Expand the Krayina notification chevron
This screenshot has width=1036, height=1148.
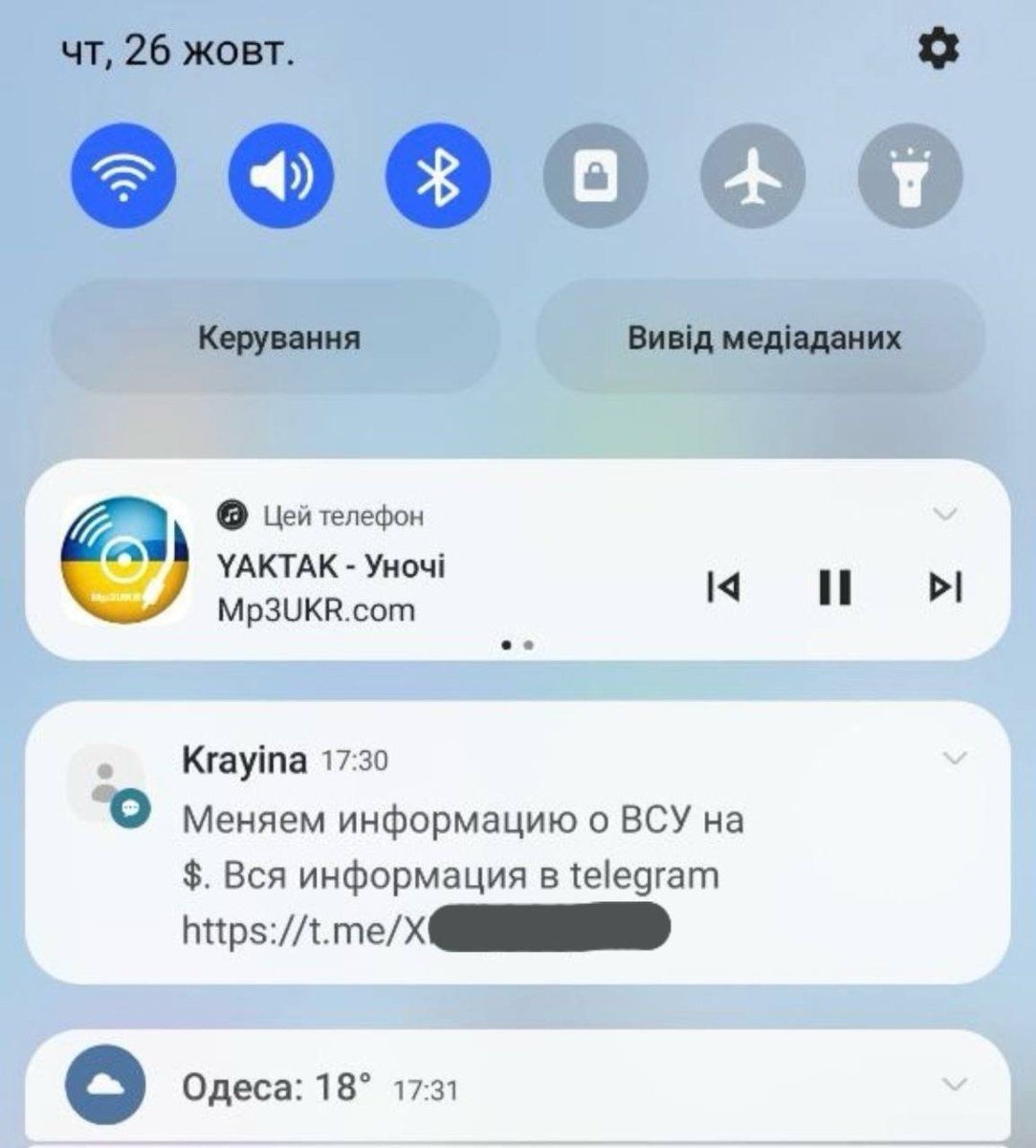[955, 759]
